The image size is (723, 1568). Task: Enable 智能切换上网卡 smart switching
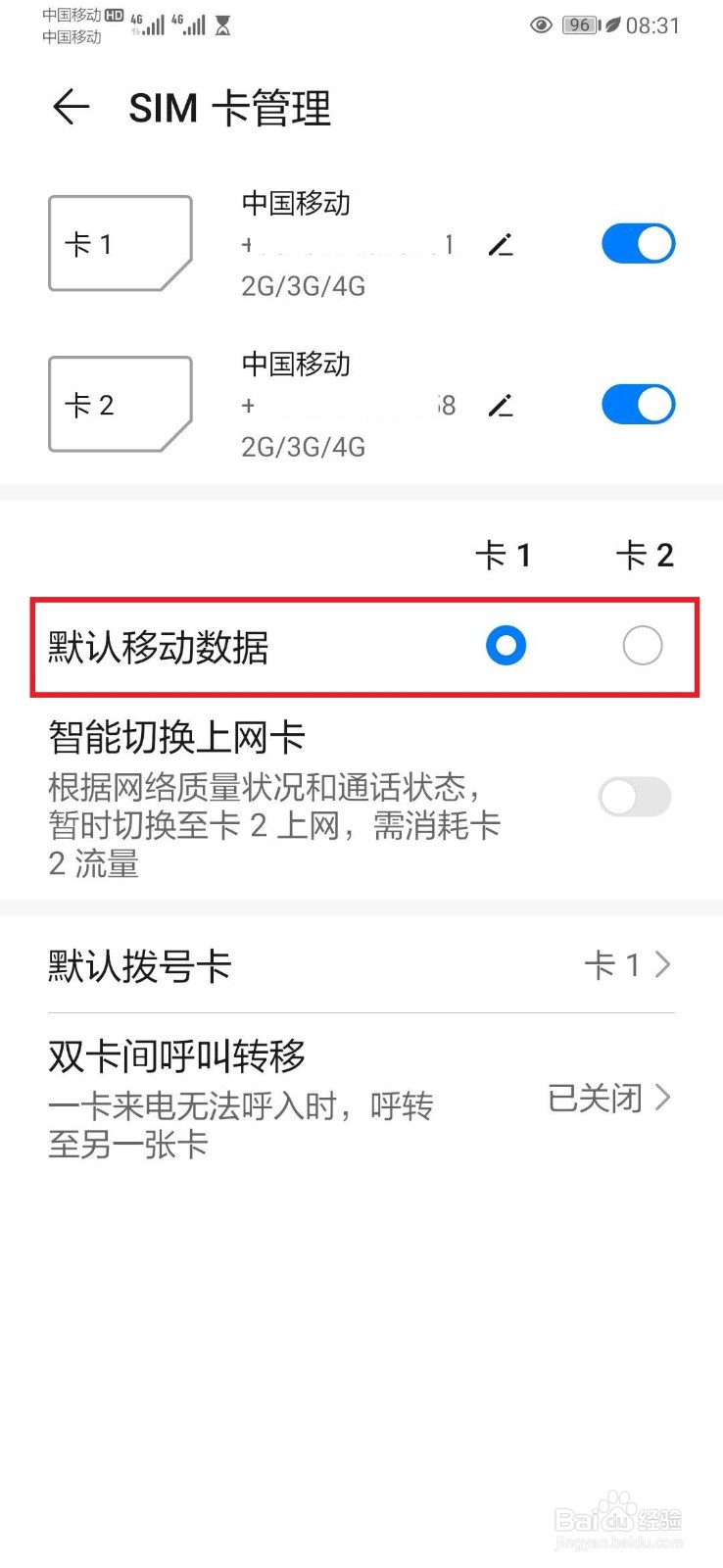(634, 797)
